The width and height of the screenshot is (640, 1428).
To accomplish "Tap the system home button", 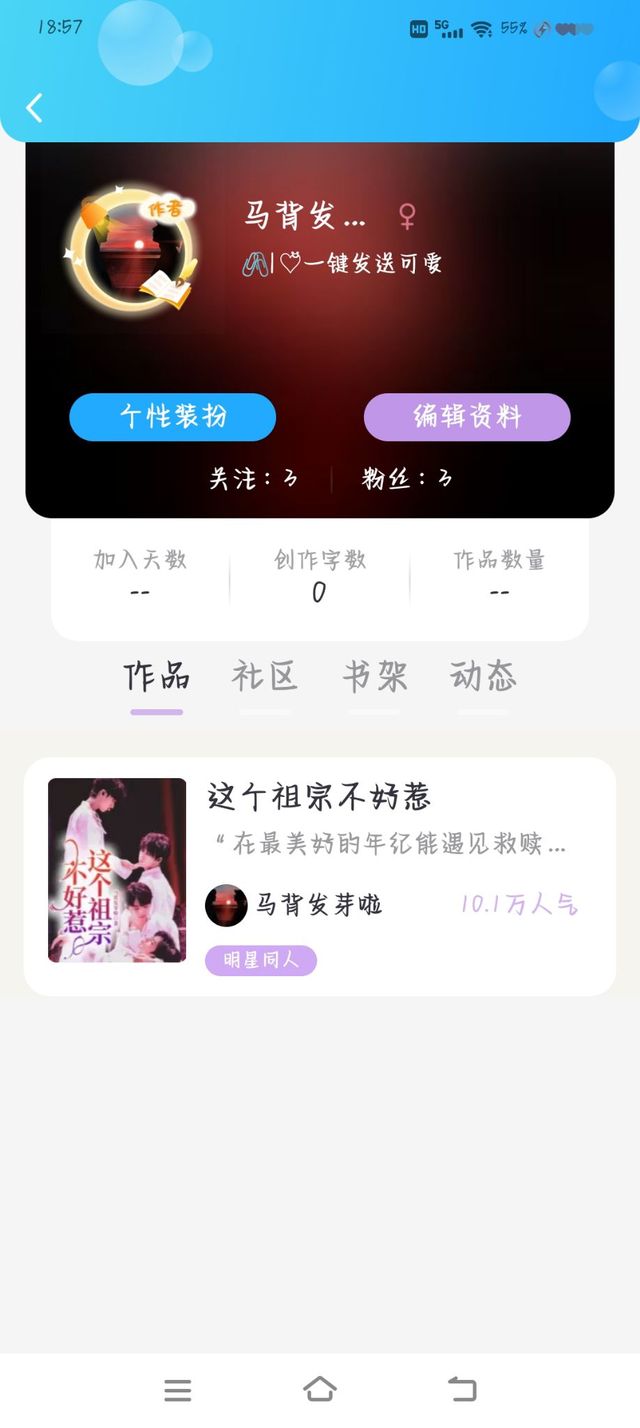I will (320, 1389).
